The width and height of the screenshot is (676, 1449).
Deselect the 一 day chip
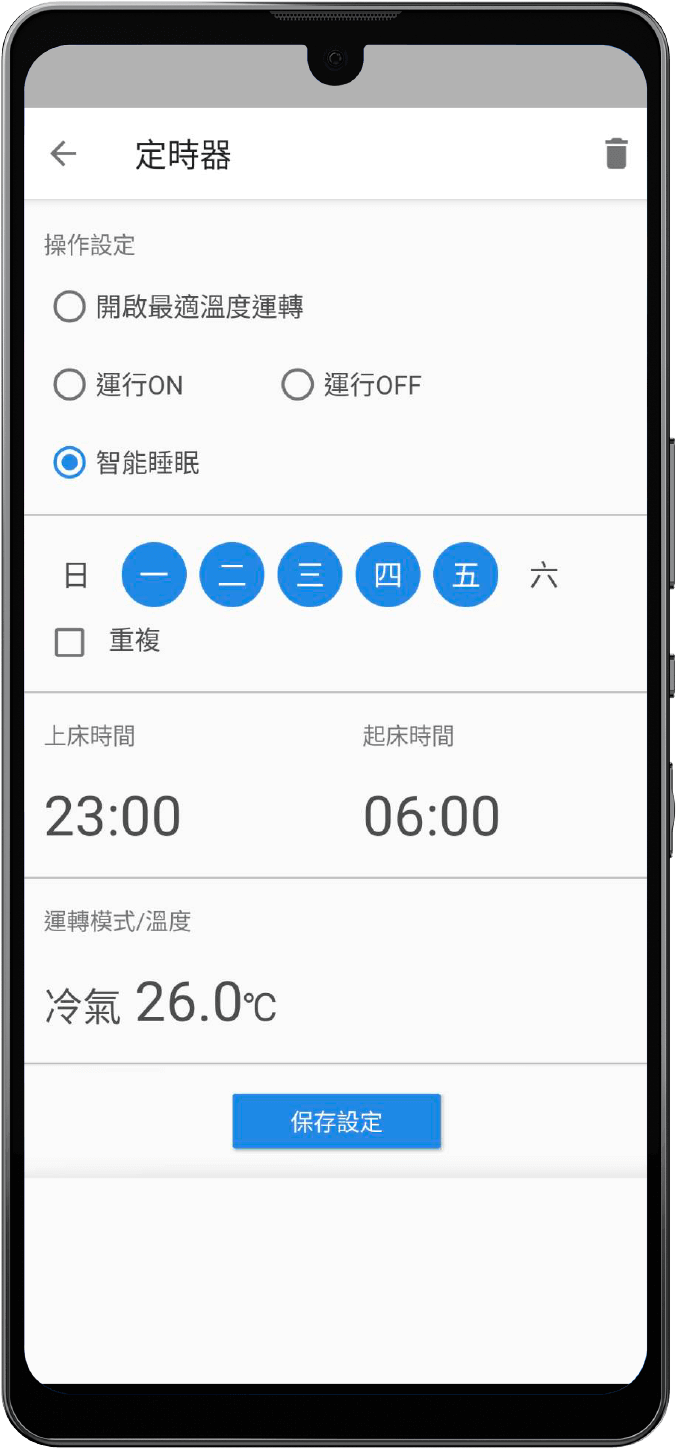(154, 576)
